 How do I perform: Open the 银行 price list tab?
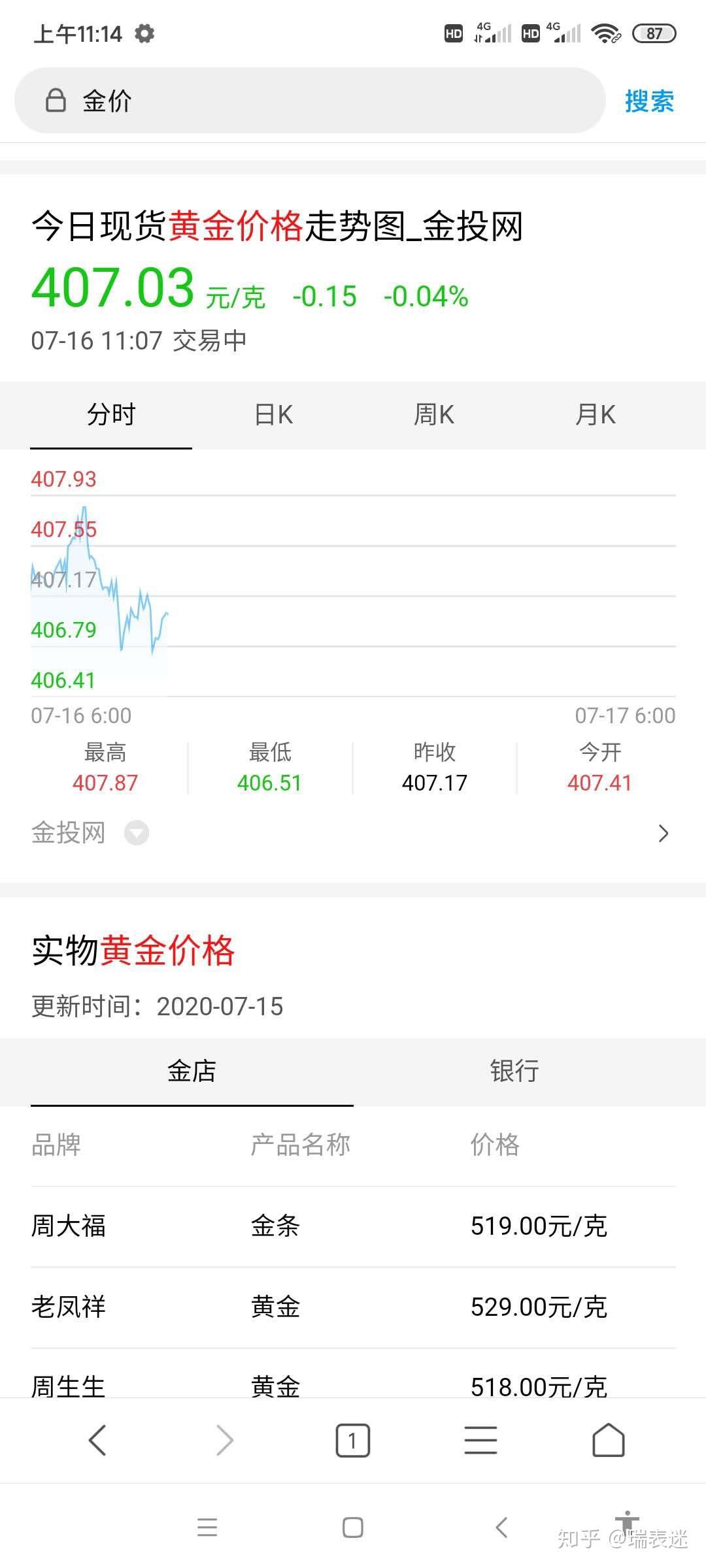[514, 1070]
